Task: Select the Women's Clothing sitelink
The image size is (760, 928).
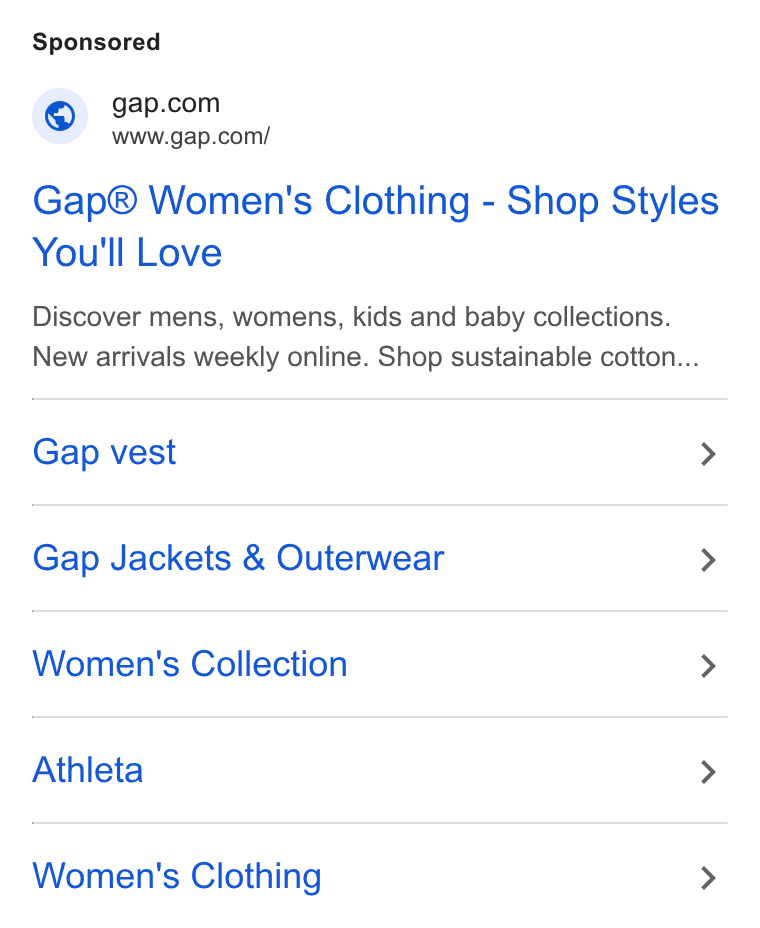Action: tap(379, 877)
